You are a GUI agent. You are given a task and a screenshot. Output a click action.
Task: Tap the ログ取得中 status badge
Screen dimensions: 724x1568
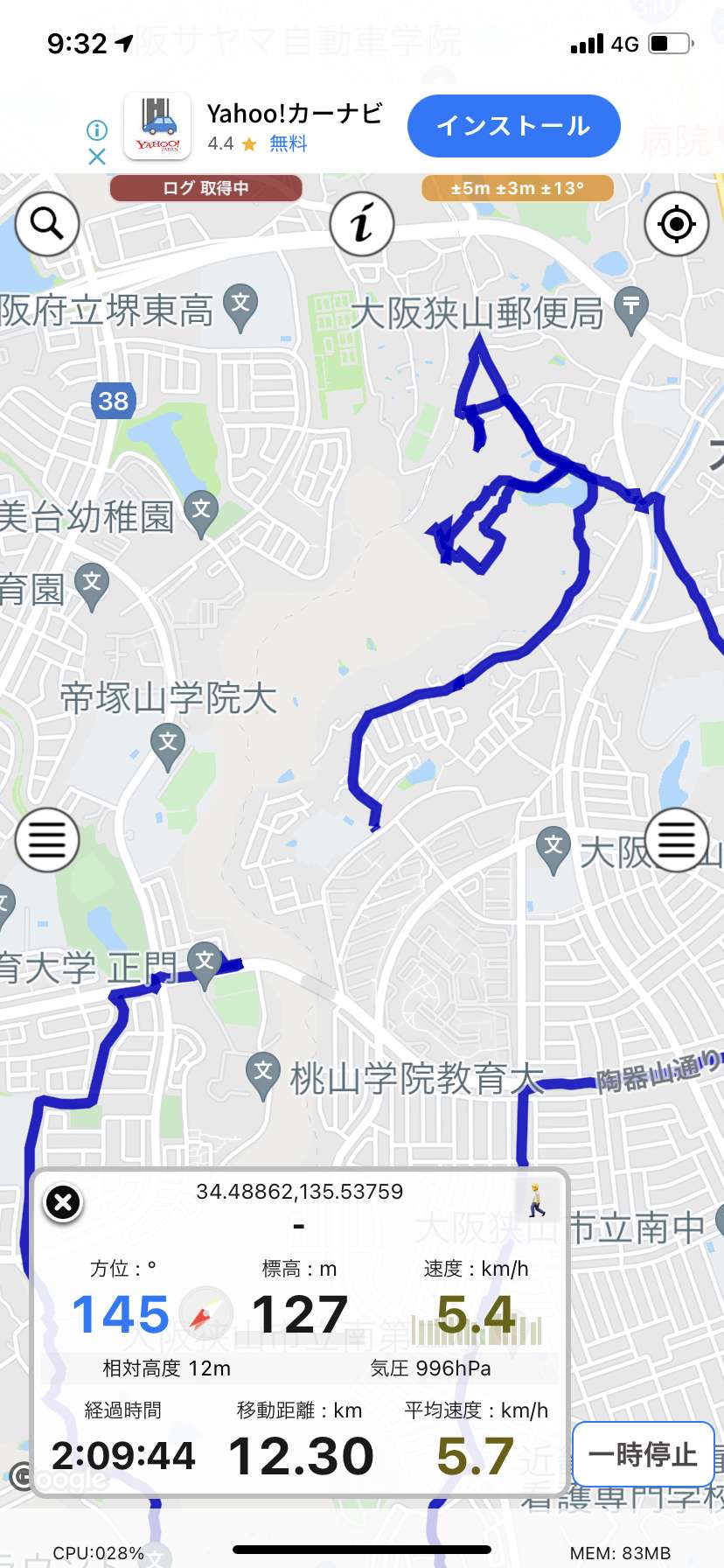(x=206, y=188)
